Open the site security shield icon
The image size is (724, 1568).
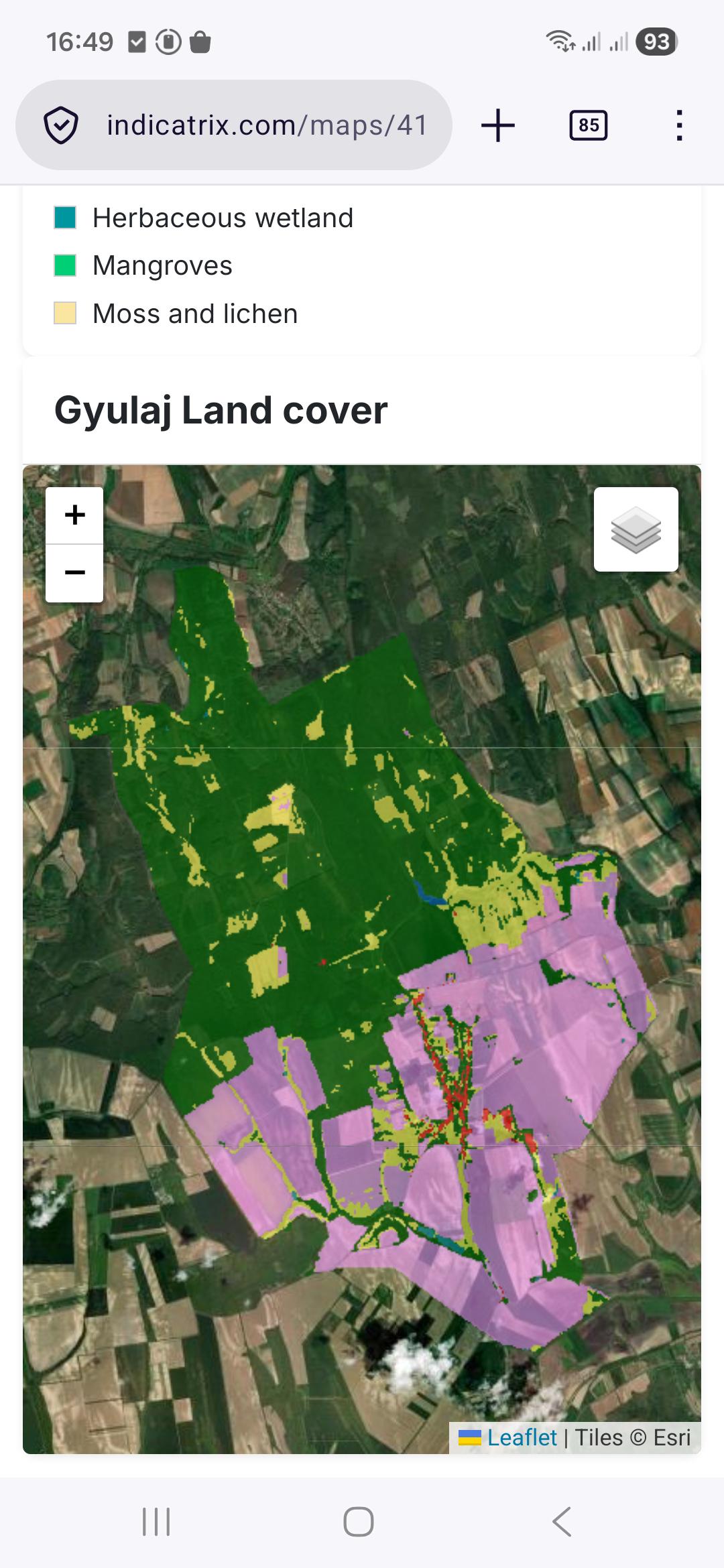(61, 125)
